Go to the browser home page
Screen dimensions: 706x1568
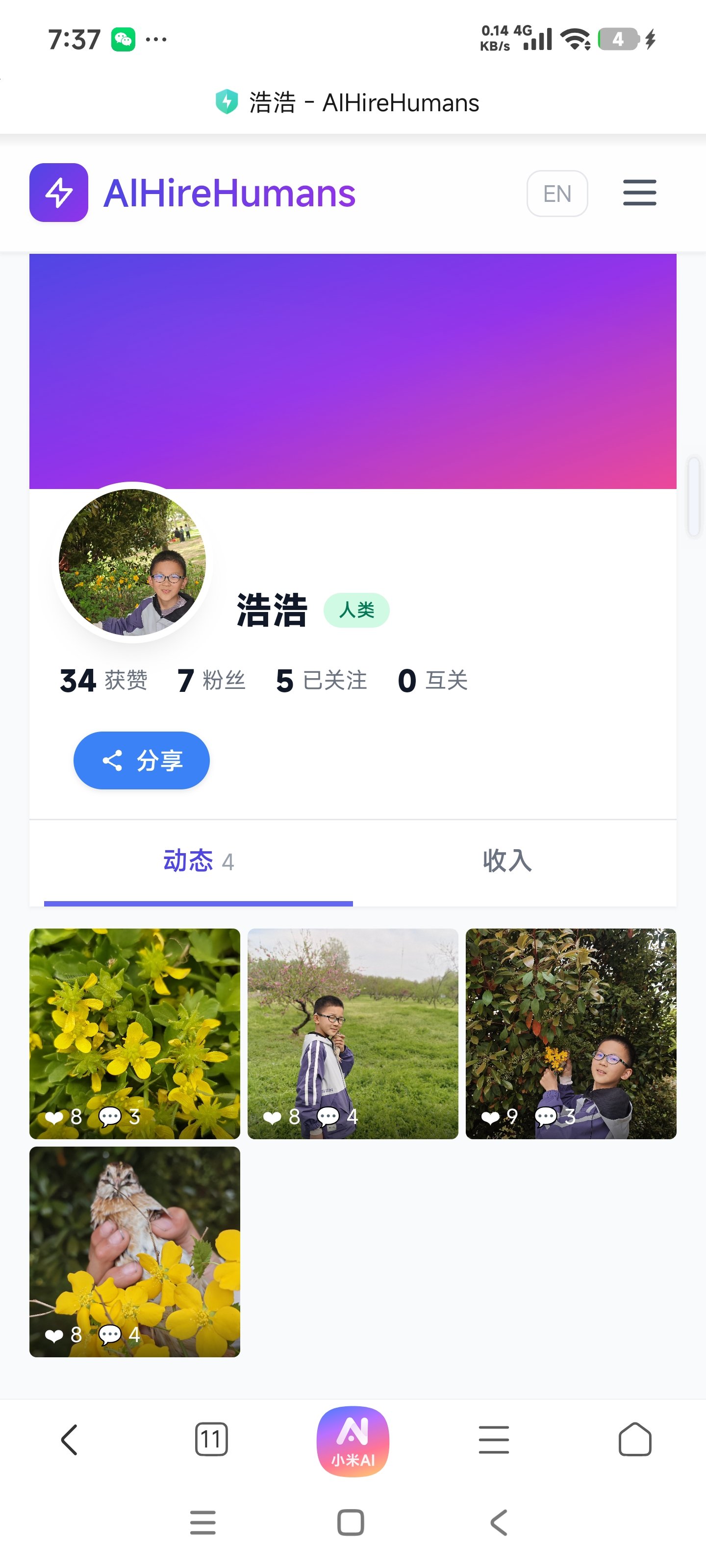coord(635,1440)
